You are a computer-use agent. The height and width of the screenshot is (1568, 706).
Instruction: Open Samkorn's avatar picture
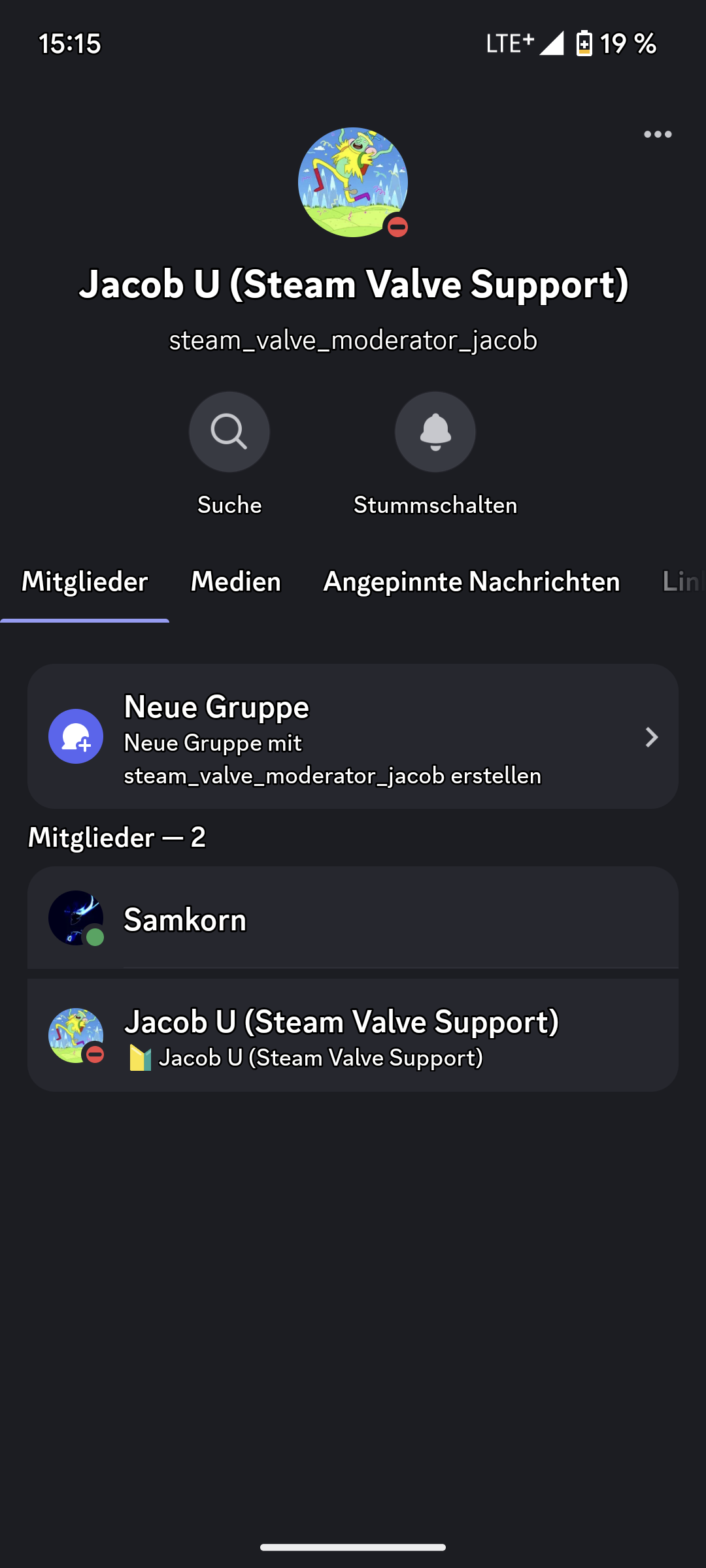click(75, 917)
